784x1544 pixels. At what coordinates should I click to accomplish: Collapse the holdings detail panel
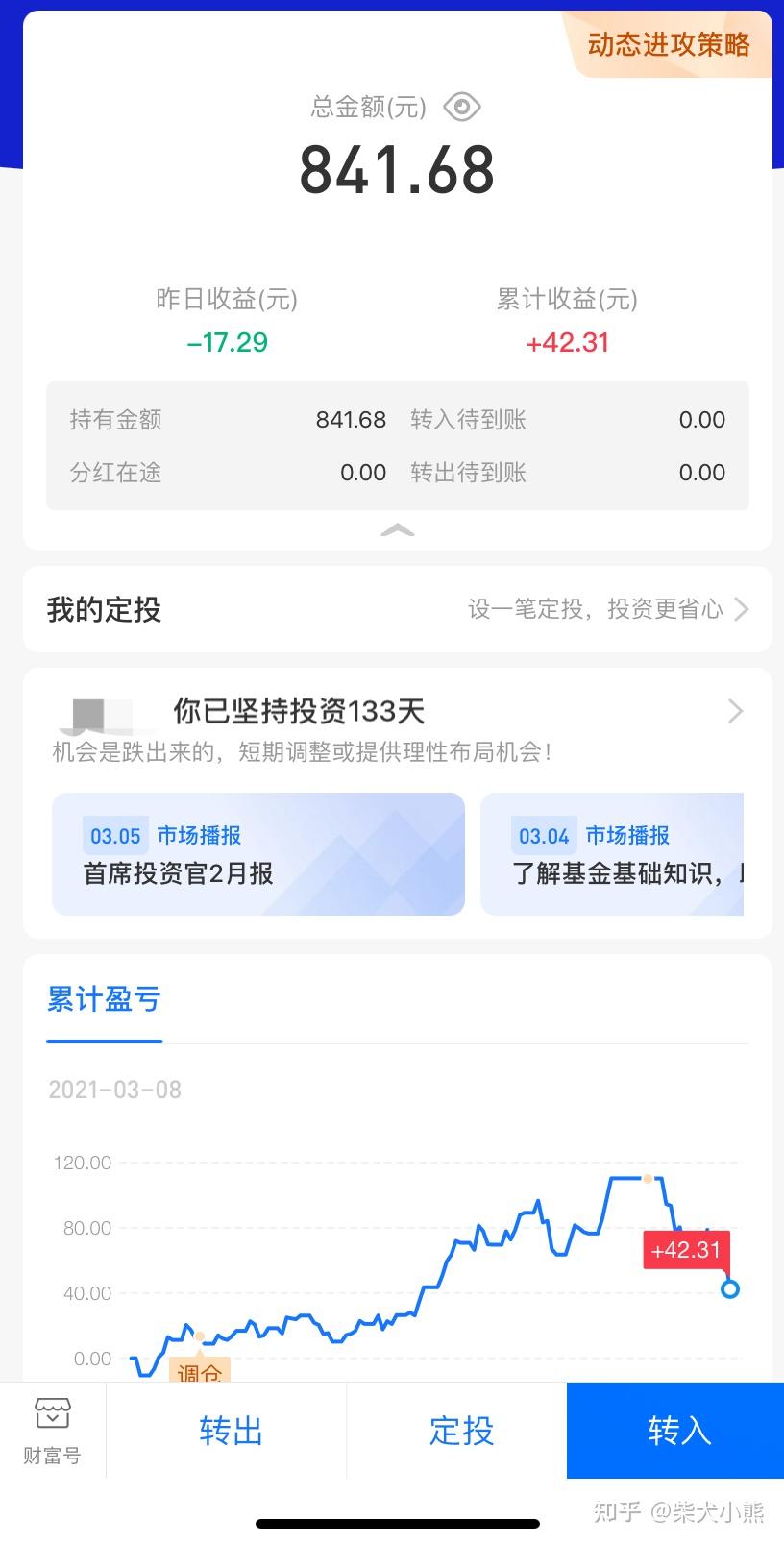coord(398,530)
